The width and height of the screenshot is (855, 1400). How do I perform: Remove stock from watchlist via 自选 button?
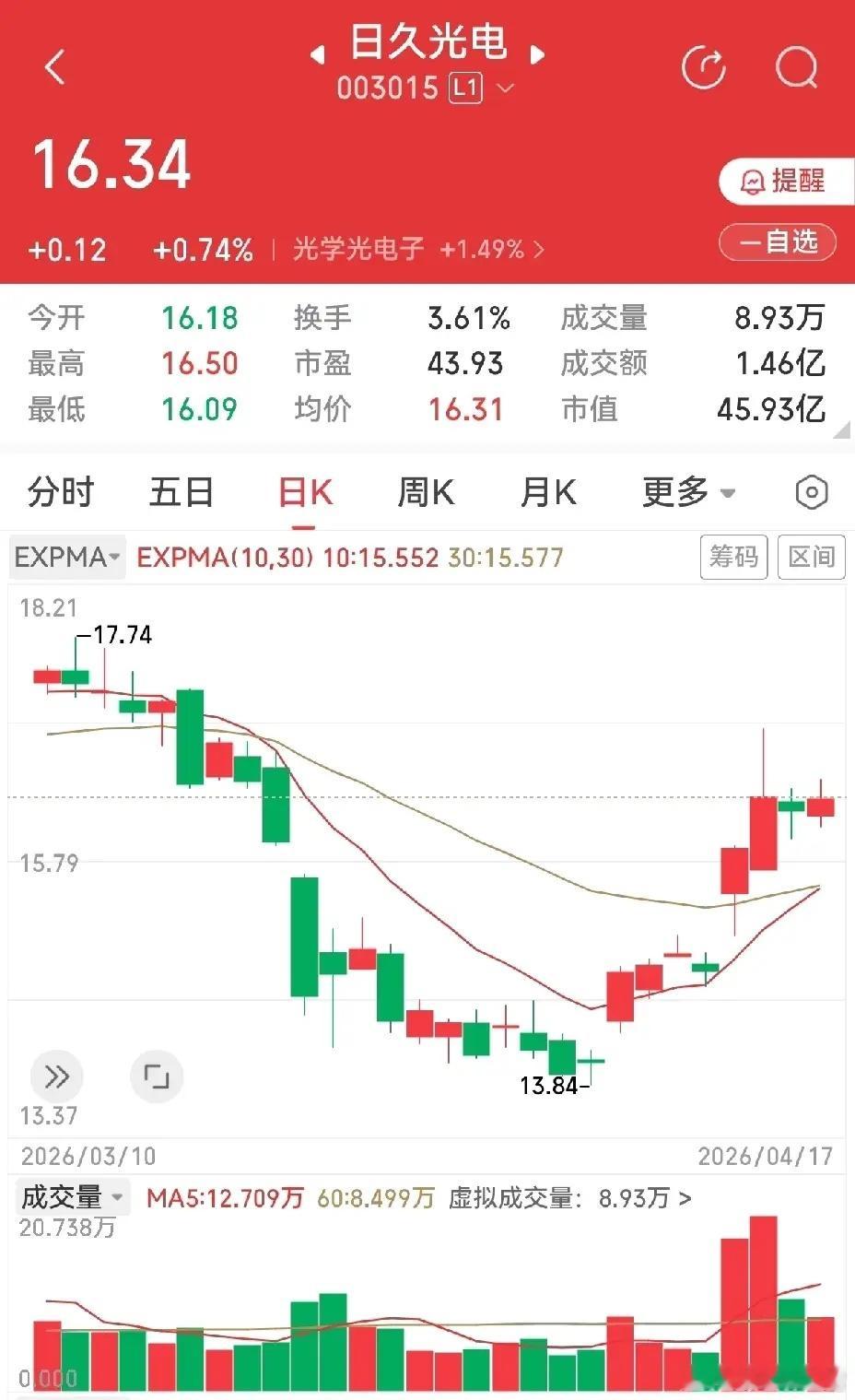tap(777, 243)
